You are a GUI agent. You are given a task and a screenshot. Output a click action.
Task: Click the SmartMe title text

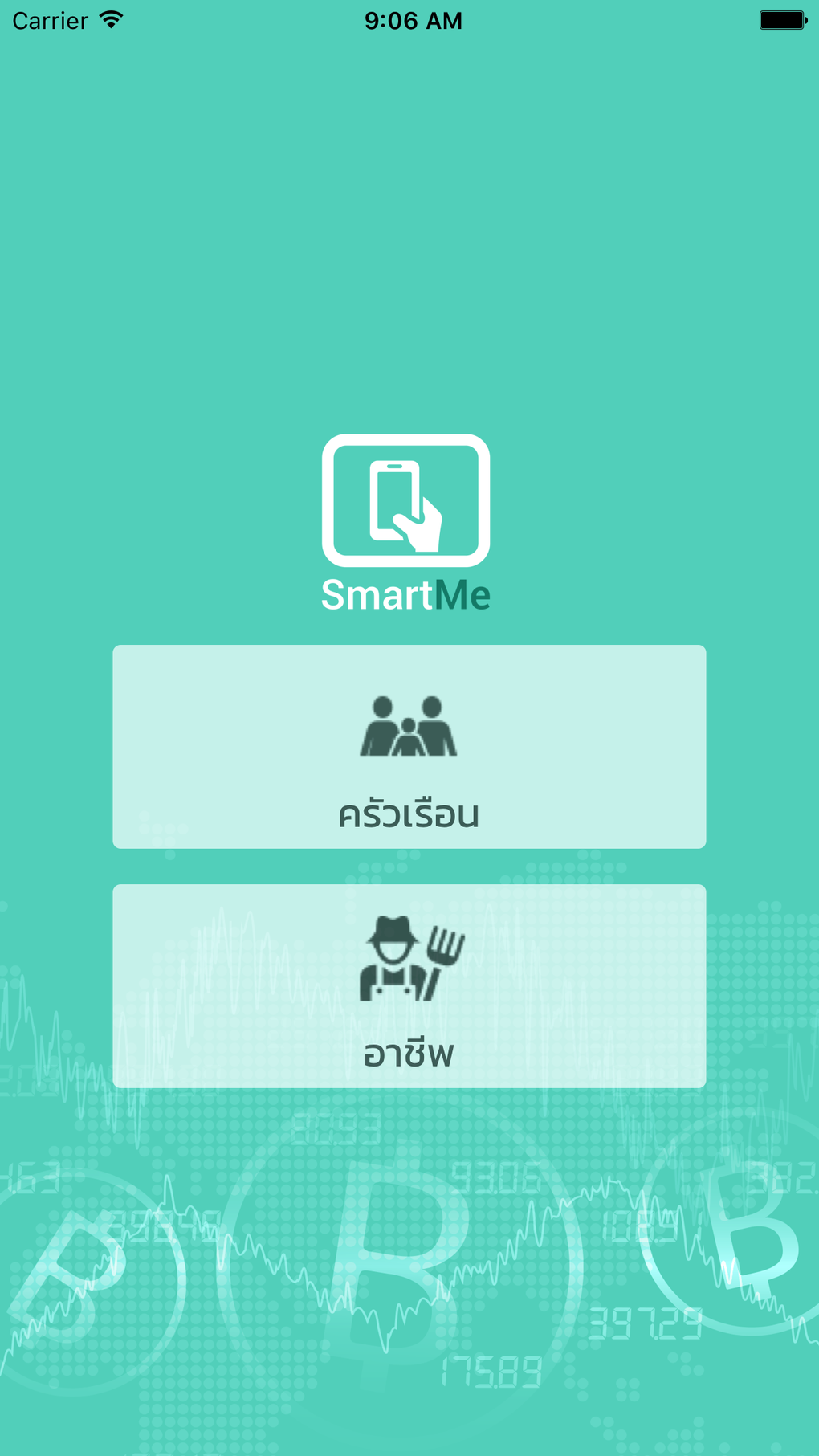point(406,596)
